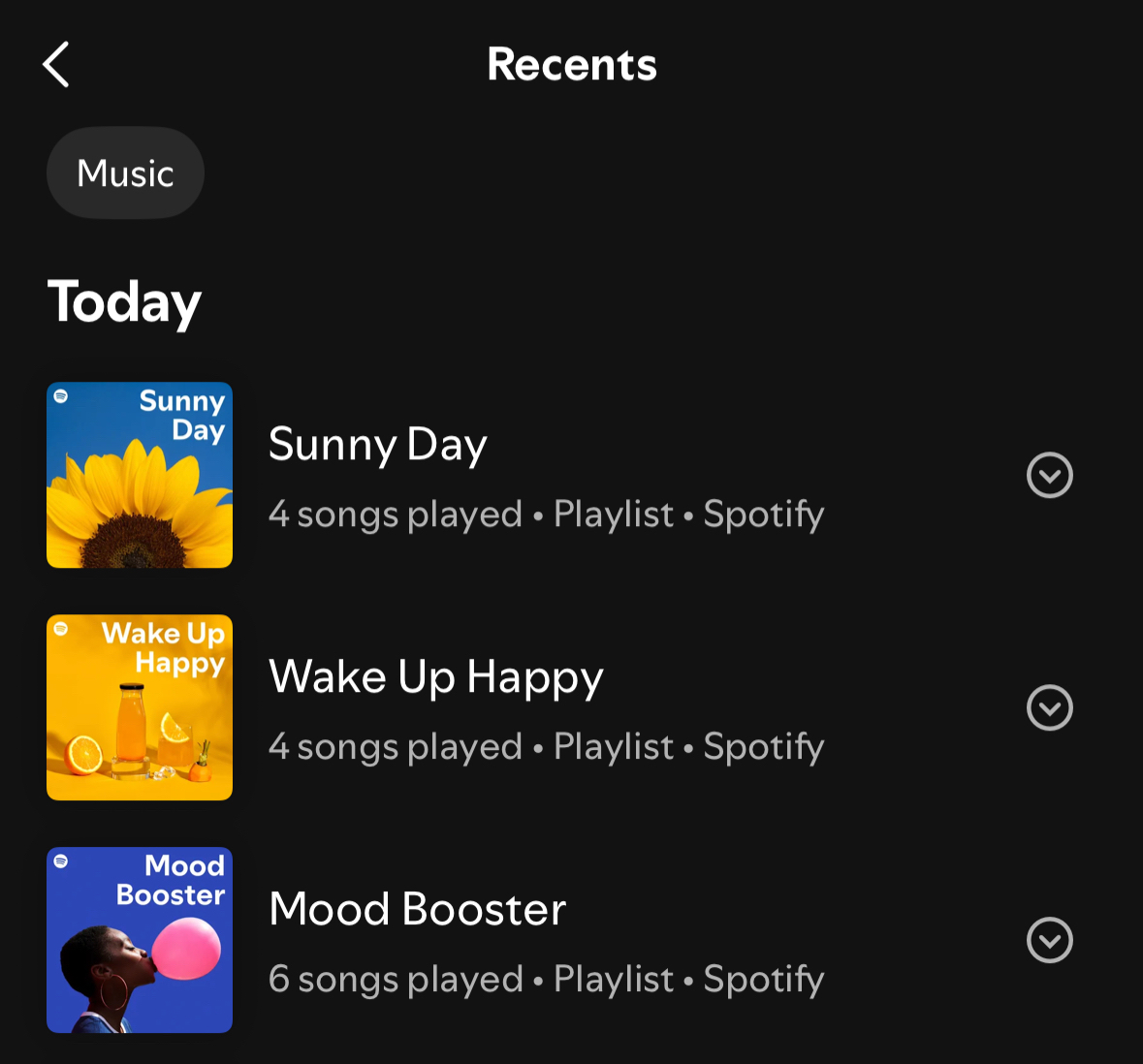Open the Sunny Day playlist
The height and width of the screenshot is (1064, 1143).
tap(377, 446)
